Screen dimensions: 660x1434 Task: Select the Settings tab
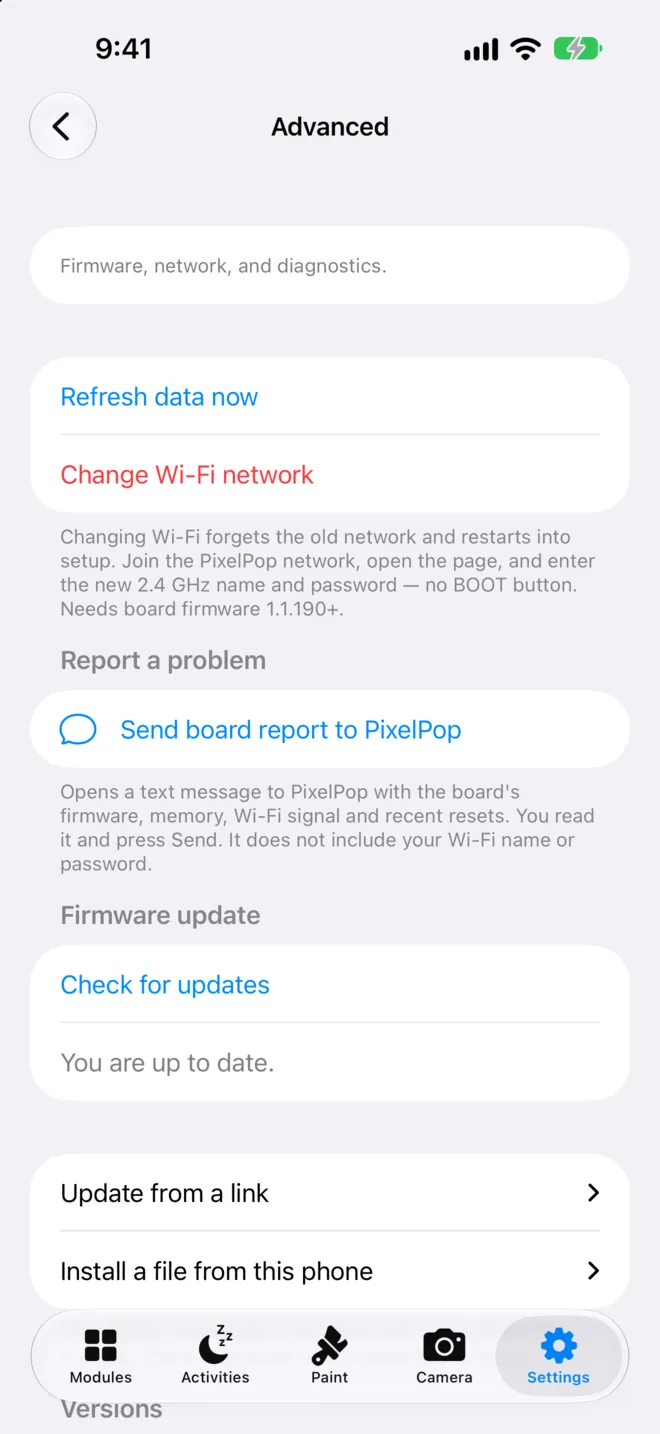click(x=558, y=1356)
